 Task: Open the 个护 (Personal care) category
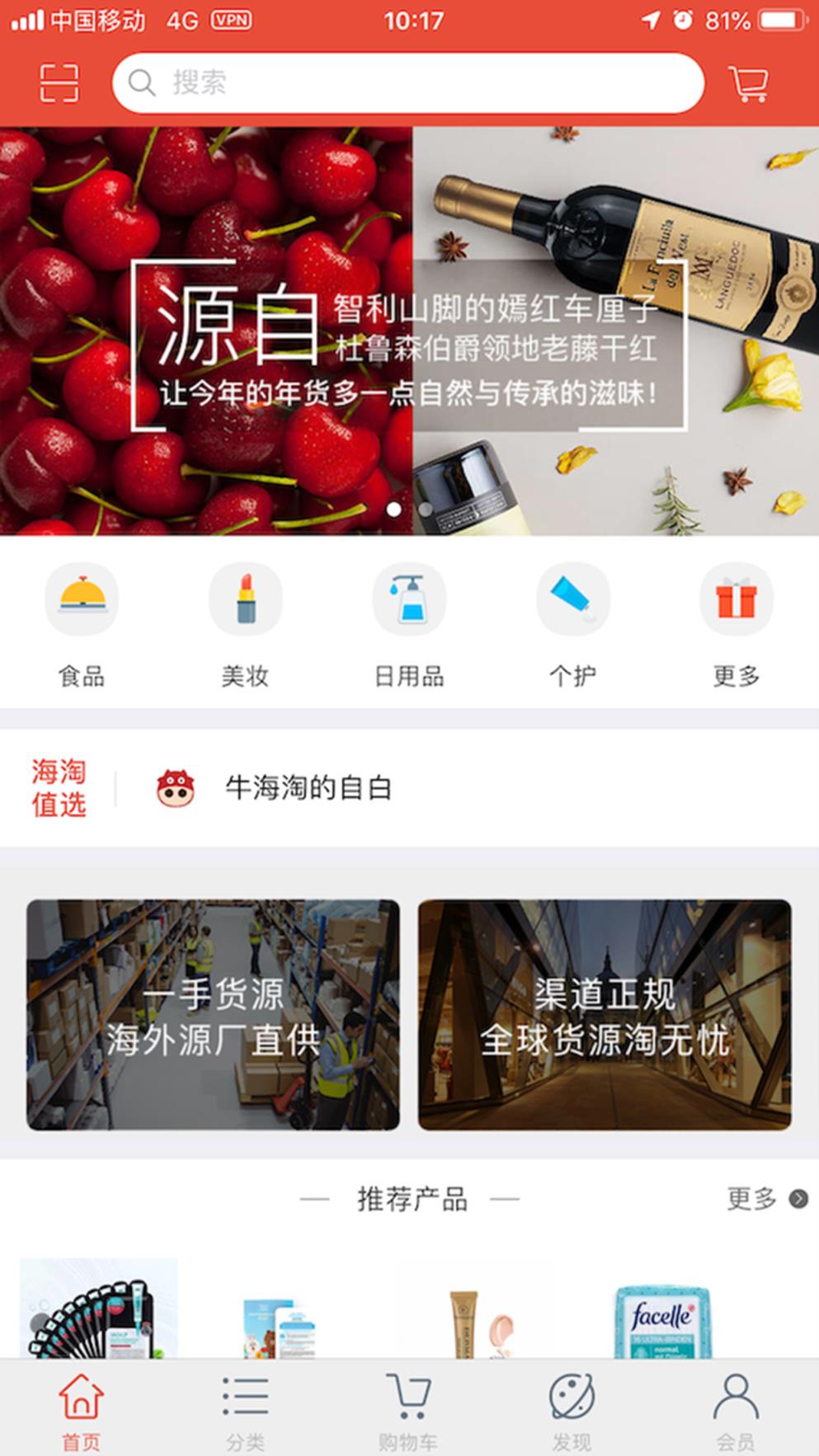[574, 599]
